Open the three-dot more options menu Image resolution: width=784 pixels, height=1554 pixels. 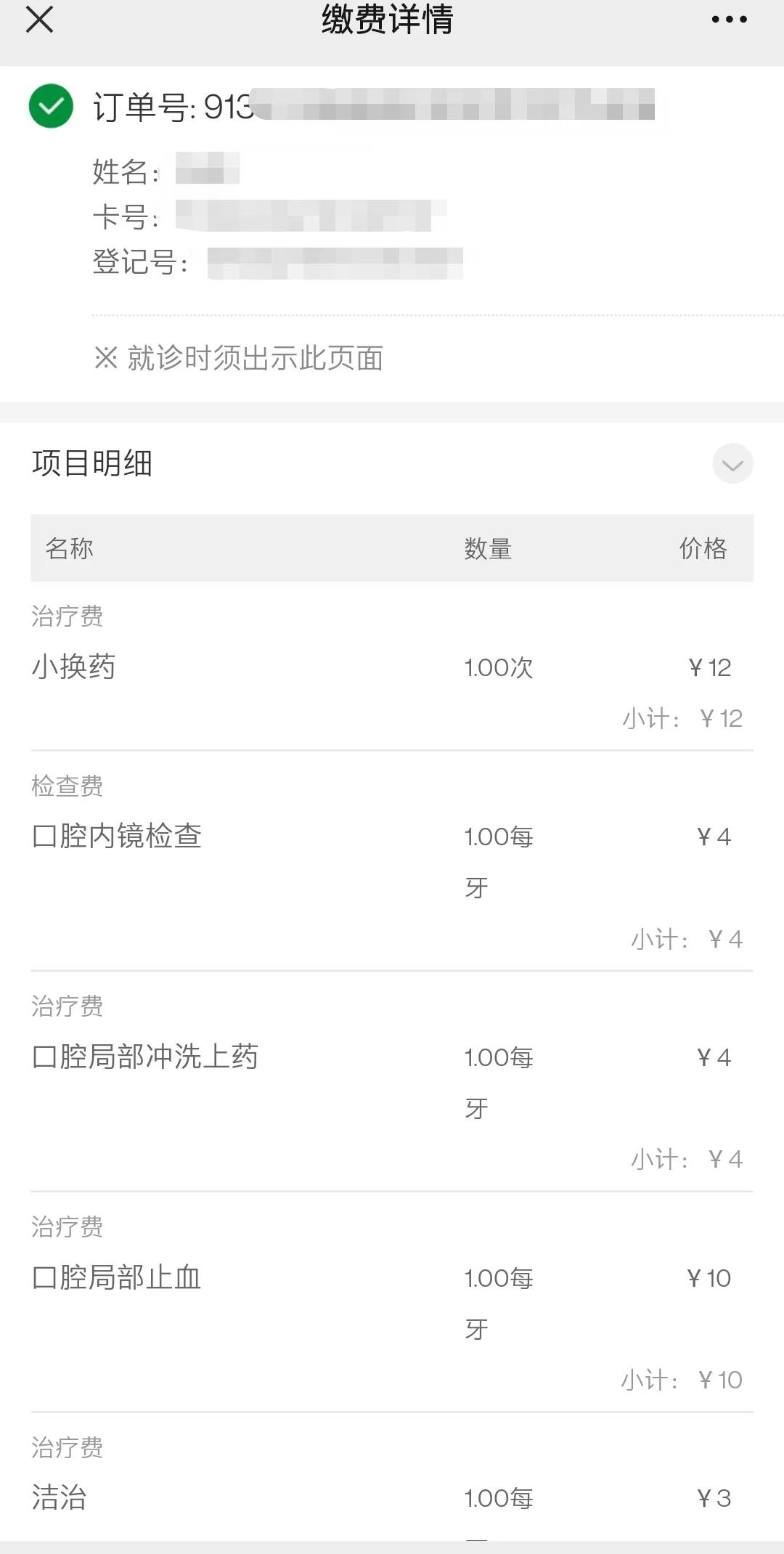pos(728,20)
